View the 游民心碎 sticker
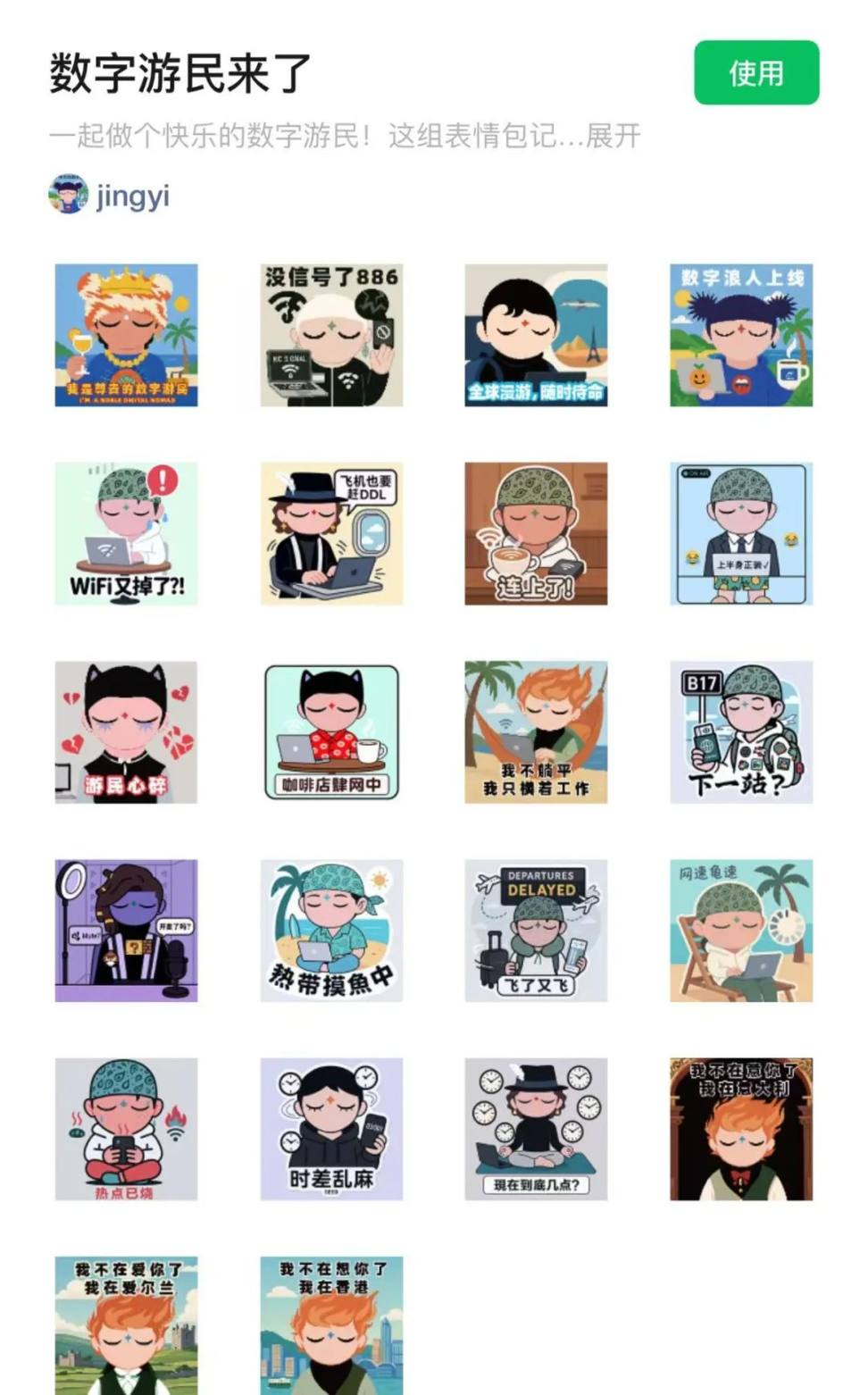Image resolution: width=868 pixels, height=1395 pixels. [126, 731]
